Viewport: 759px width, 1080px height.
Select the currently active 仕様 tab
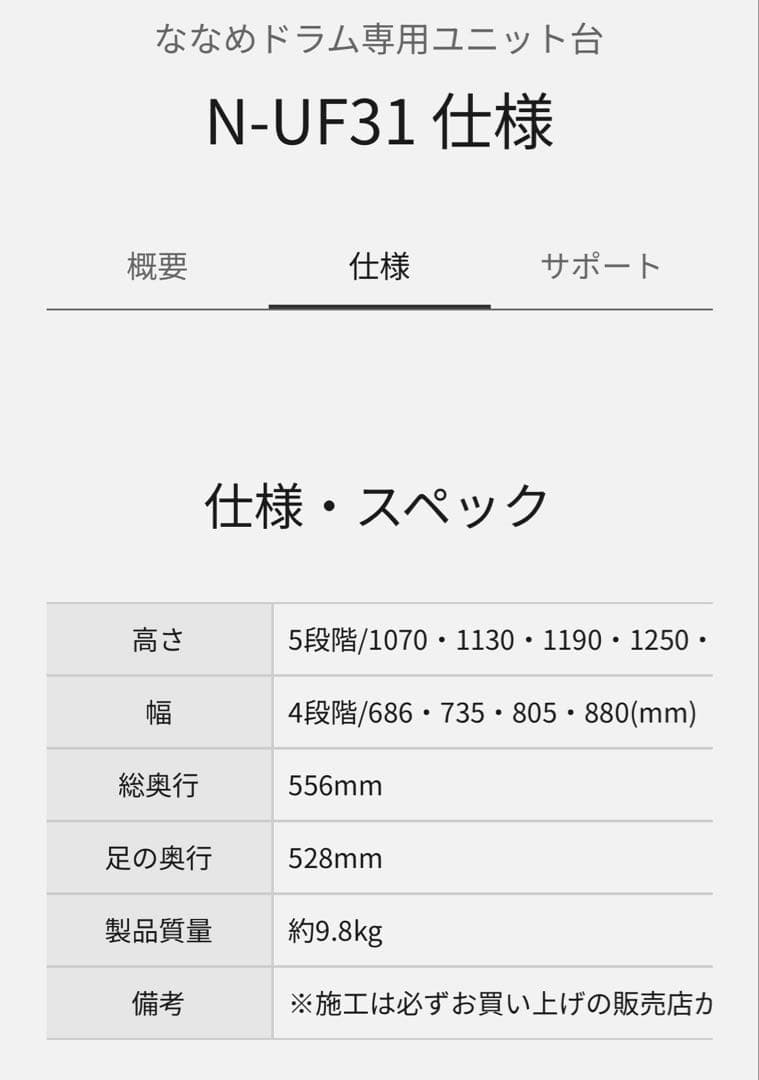[x=381, y=266]
